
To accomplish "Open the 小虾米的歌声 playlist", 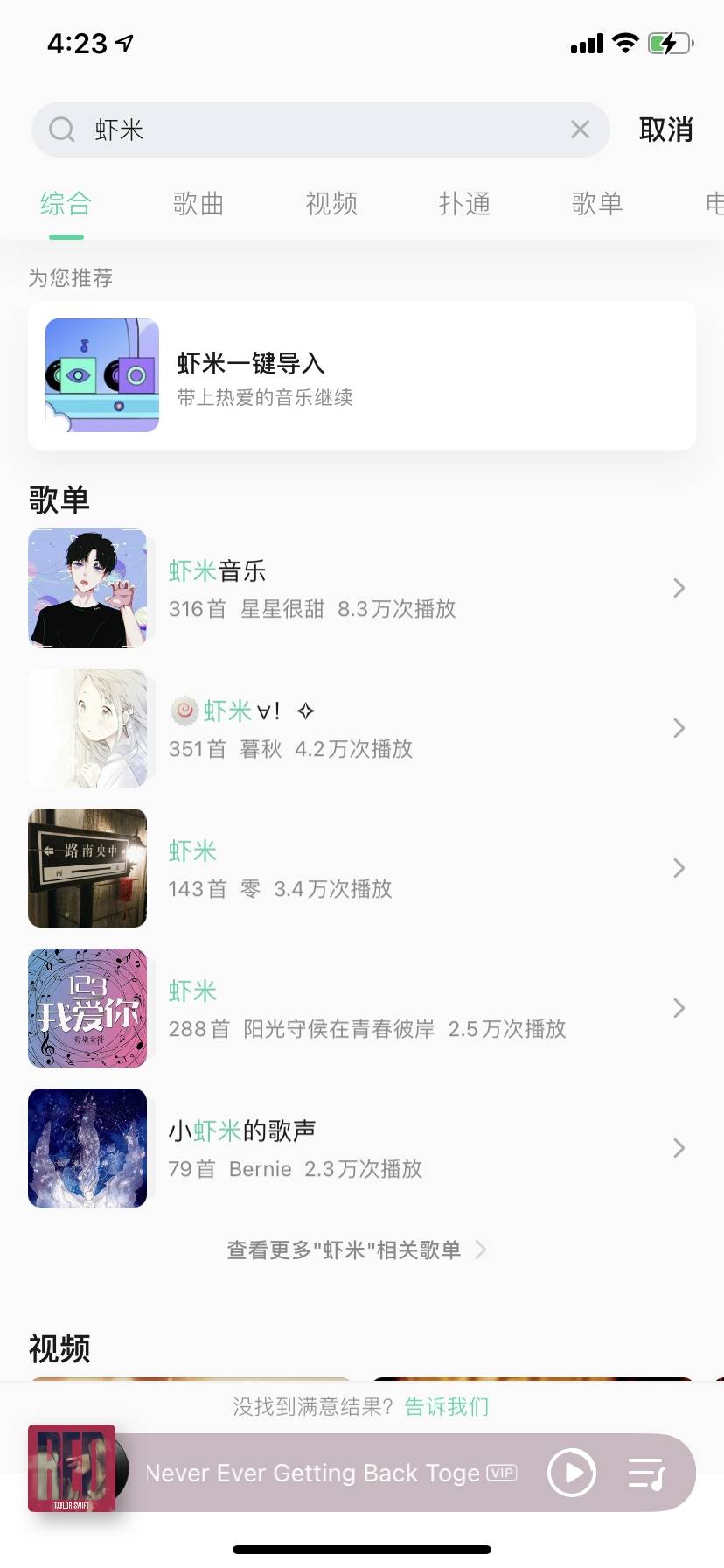I will pyautogui.click(x=362, y=1148).
